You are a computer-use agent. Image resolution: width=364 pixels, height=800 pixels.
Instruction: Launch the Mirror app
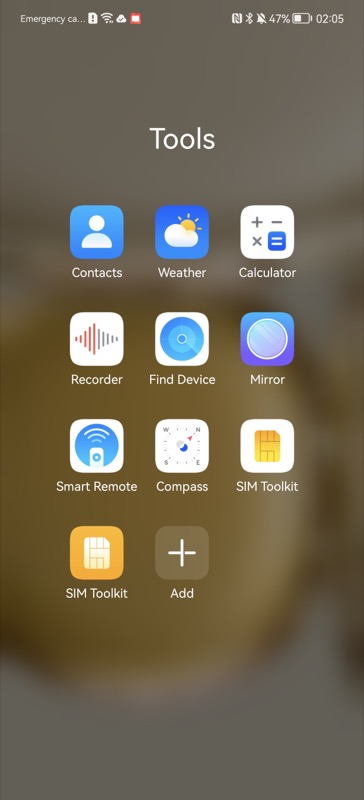click(267, 339)
